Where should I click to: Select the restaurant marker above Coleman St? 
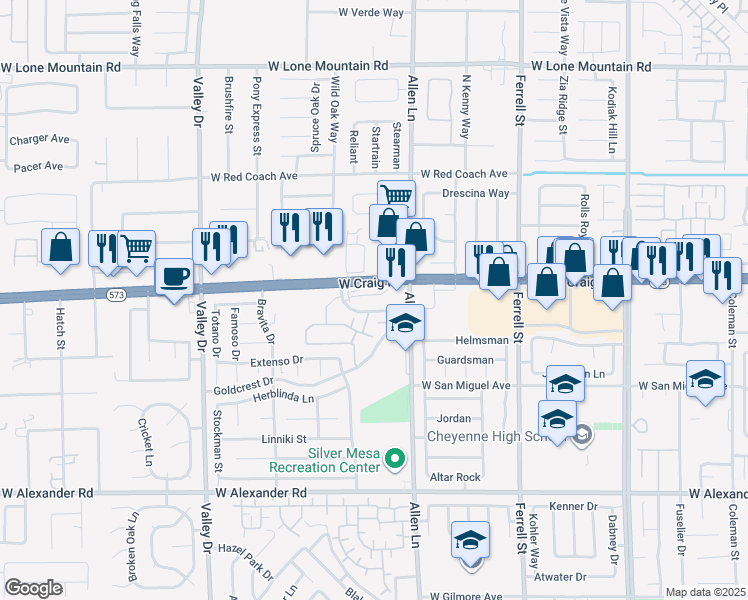pyautogui.click(x=722, y=275)
